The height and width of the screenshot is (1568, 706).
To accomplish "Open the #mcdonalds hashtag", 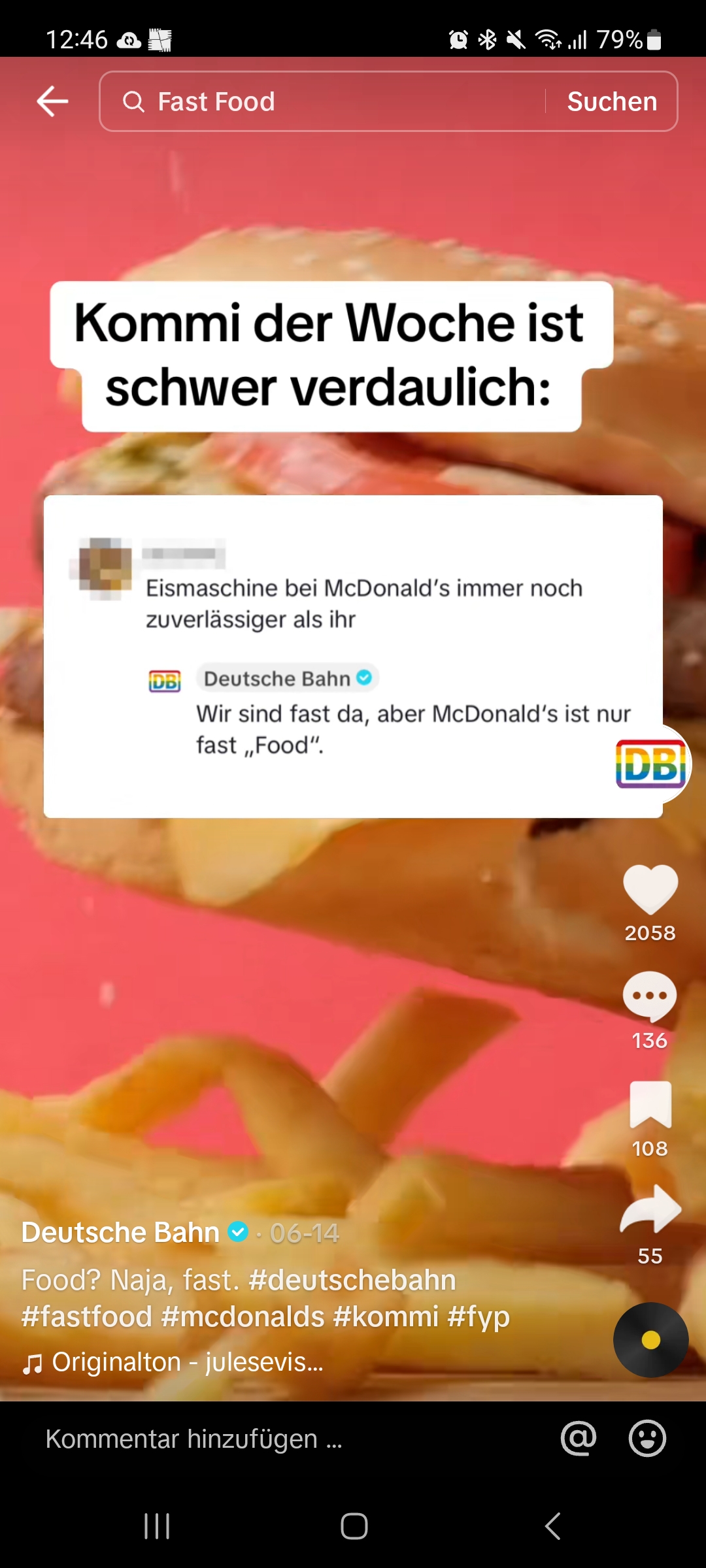I will coord(243,1316).
